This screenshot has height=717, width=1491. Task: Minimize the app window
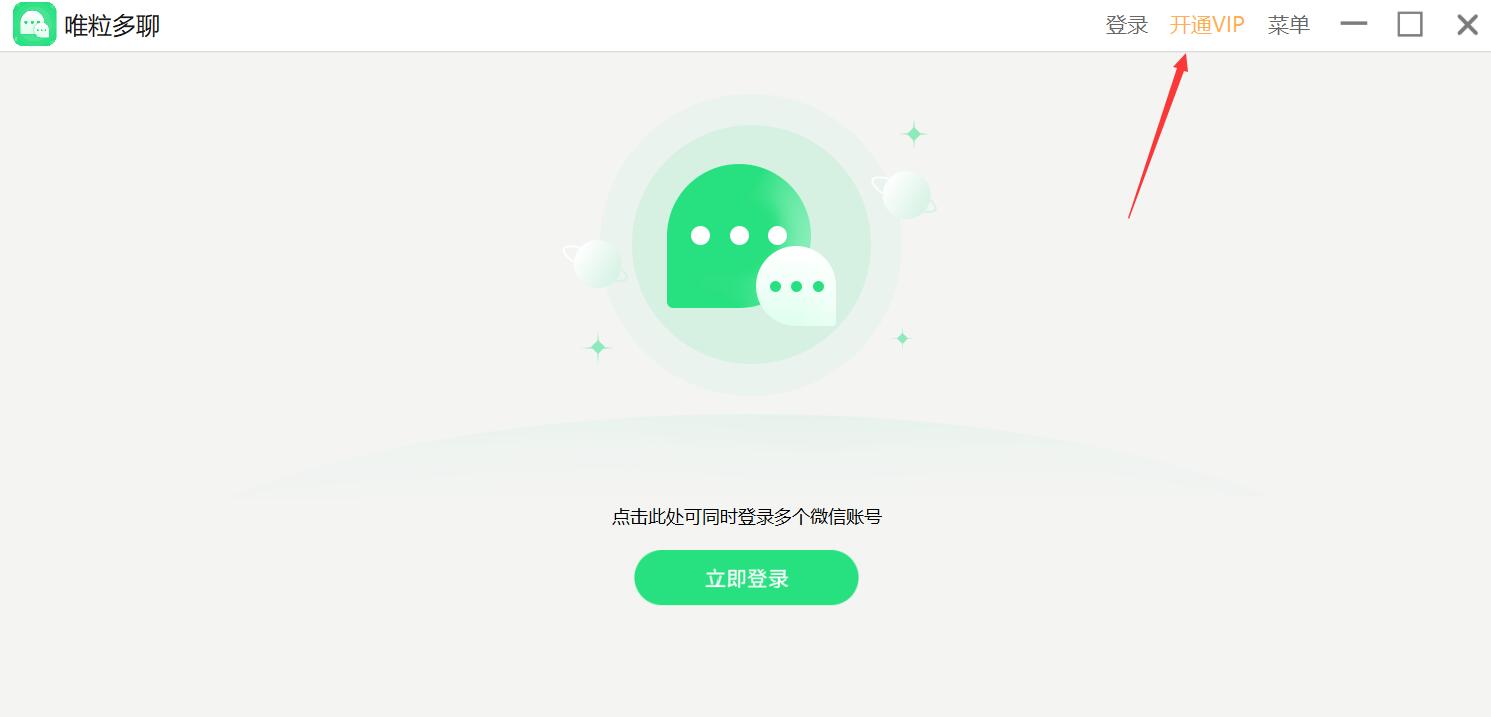coord(1353,24)
